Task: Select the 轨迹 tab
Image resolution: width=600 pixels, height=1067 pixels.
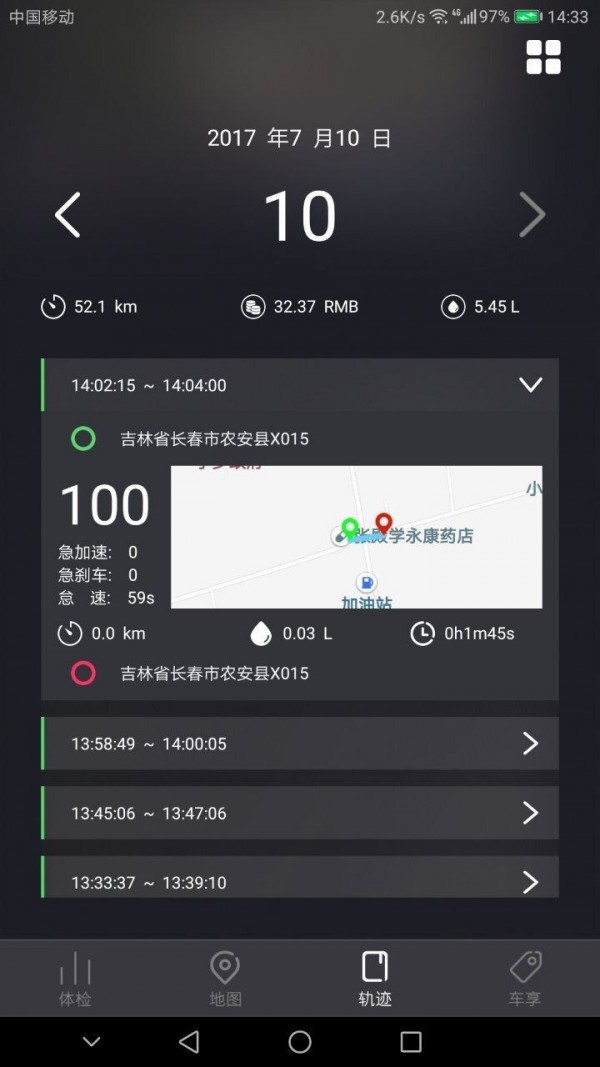Action: [x=375, y=979]
